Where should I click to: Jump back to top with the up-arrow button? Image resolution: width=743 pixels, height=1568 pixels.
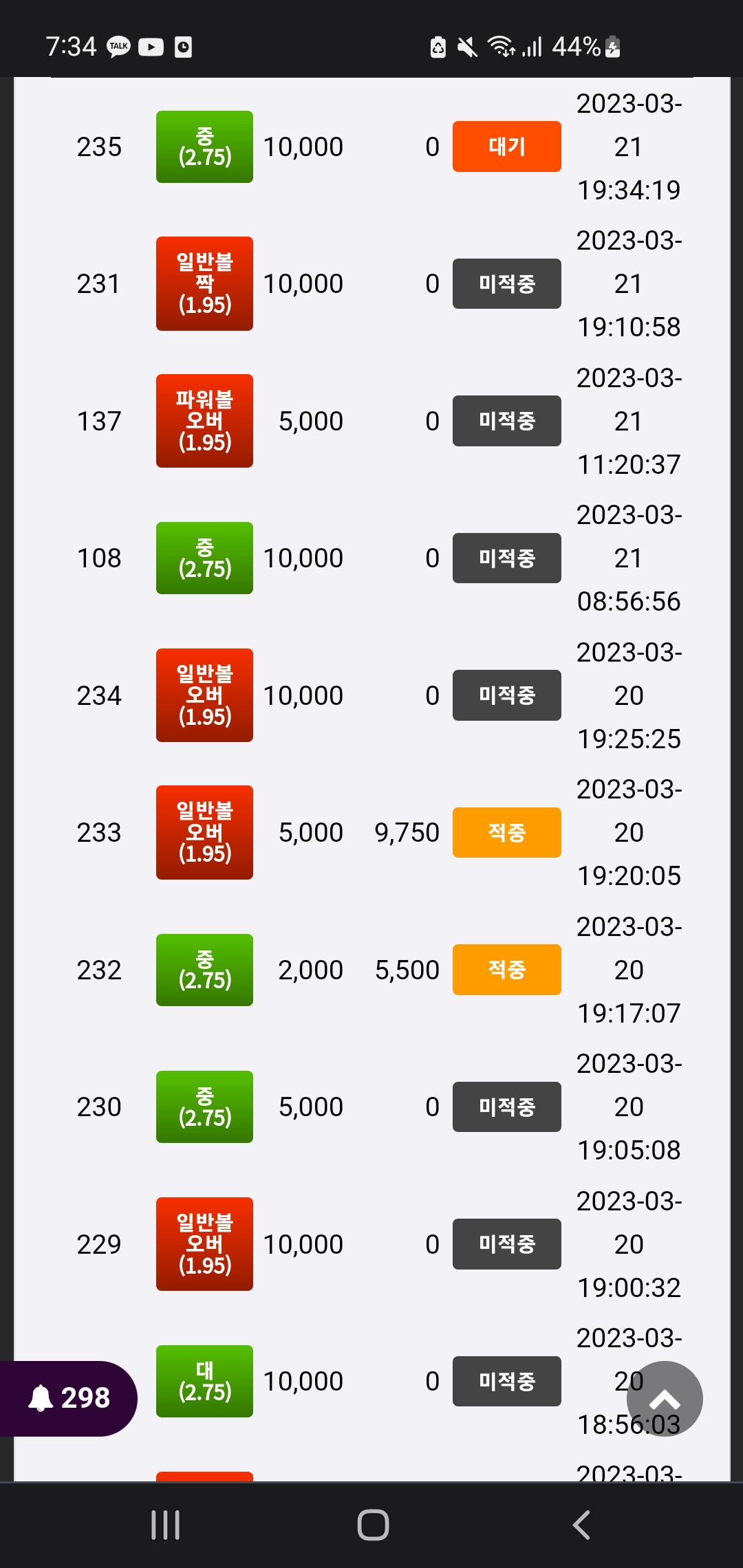pos(665,1399)
